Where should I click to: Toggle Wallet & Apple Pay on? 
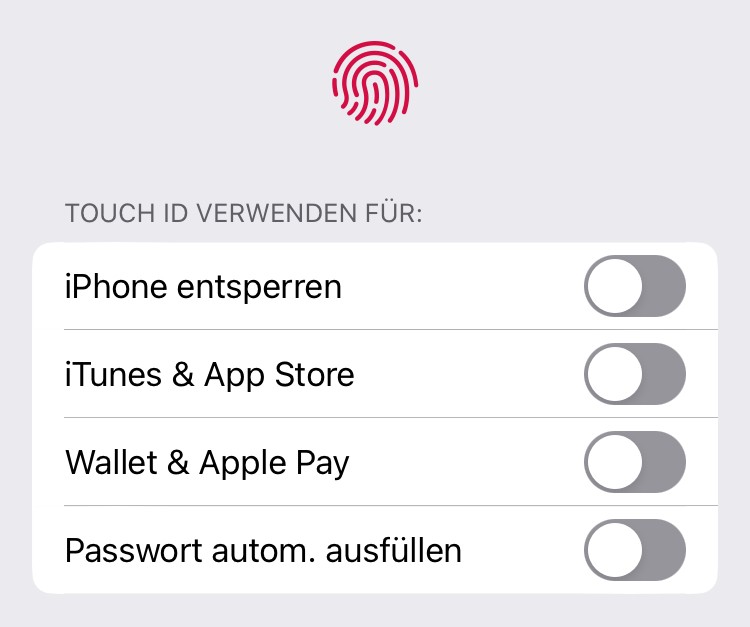pos(634,463)
